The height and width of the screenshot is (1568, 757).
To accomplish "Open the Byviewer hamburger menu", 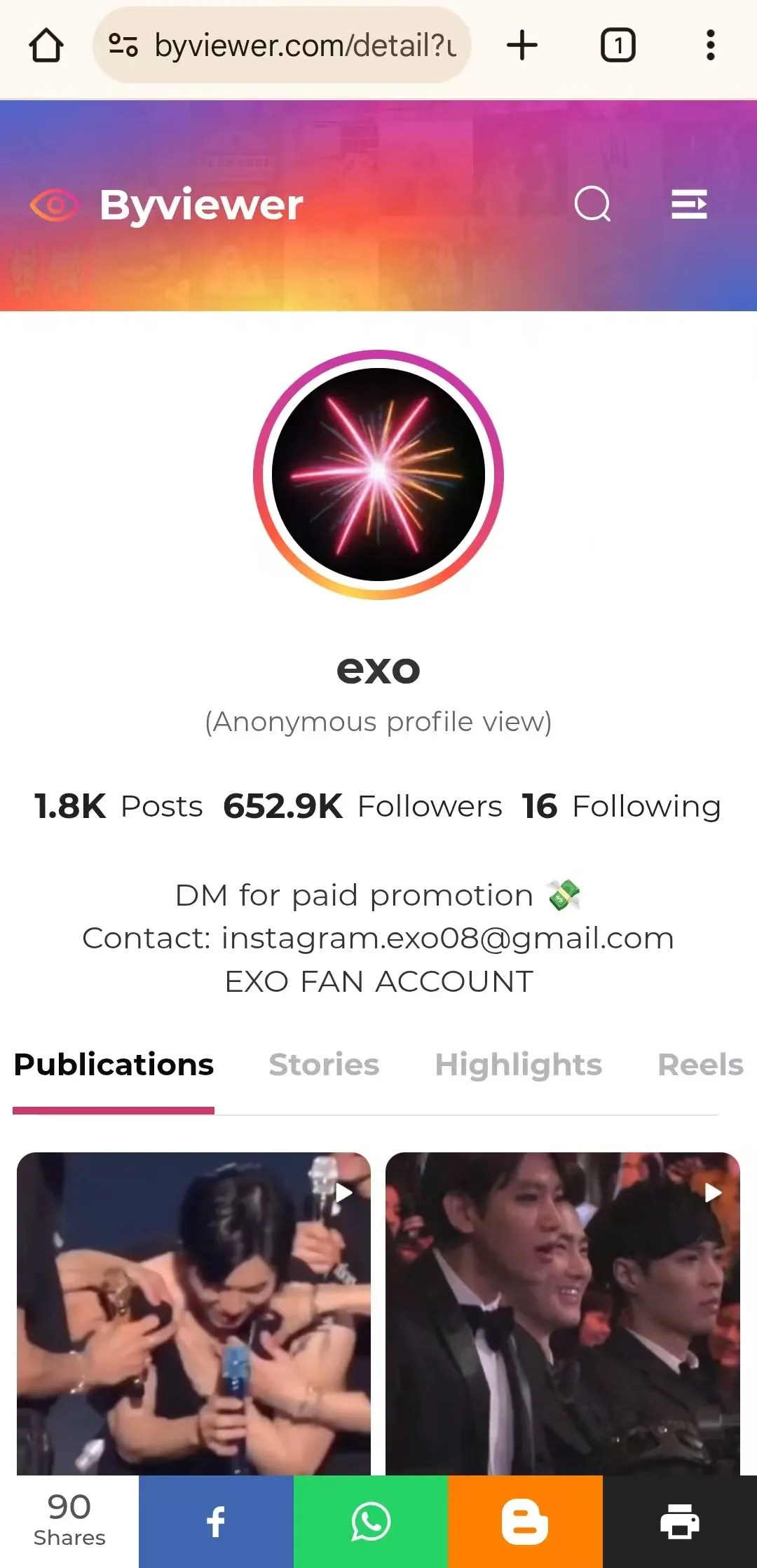I will coord(689,205).
